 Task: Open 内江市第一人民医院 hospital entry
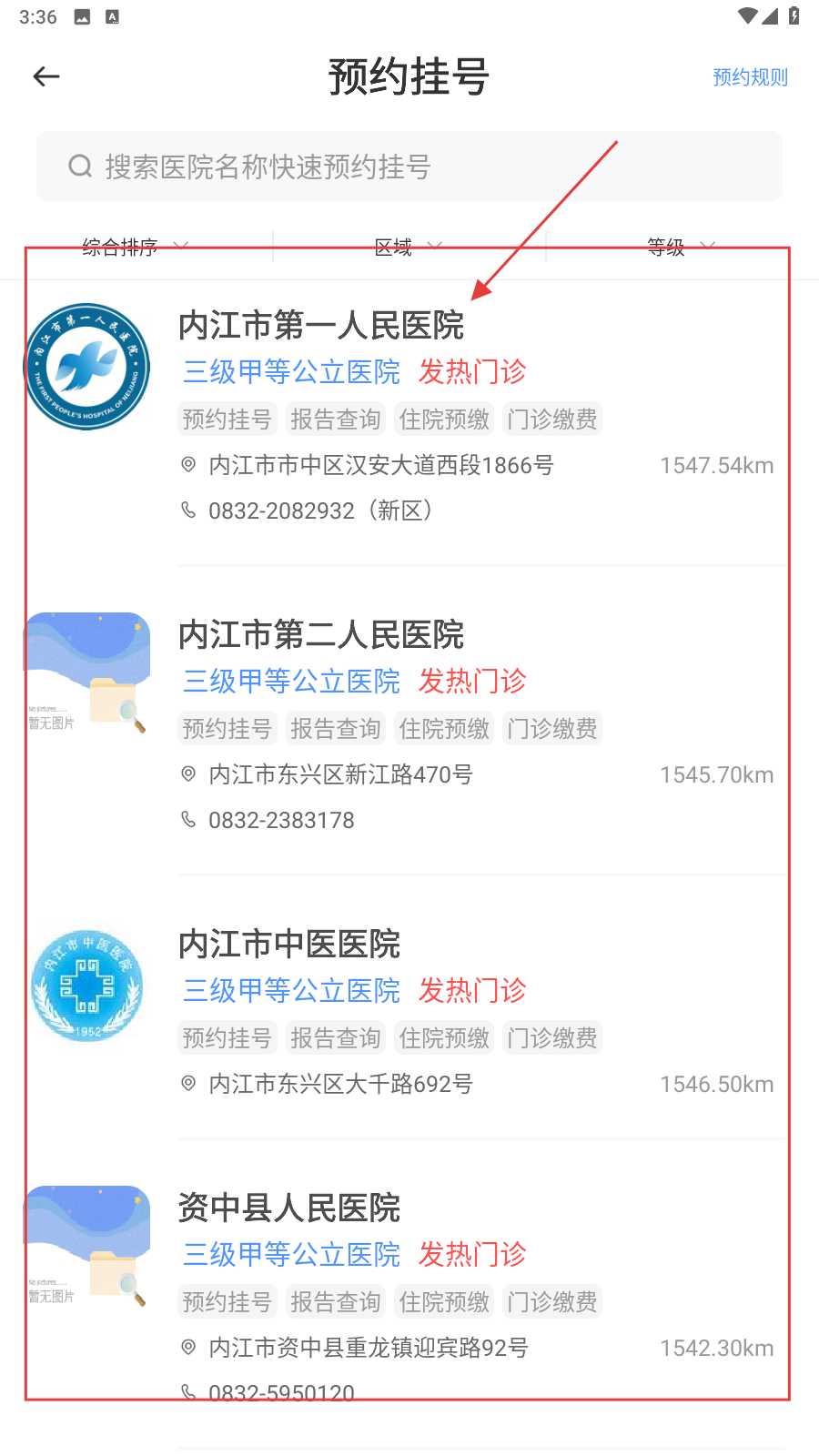[321, 326]
